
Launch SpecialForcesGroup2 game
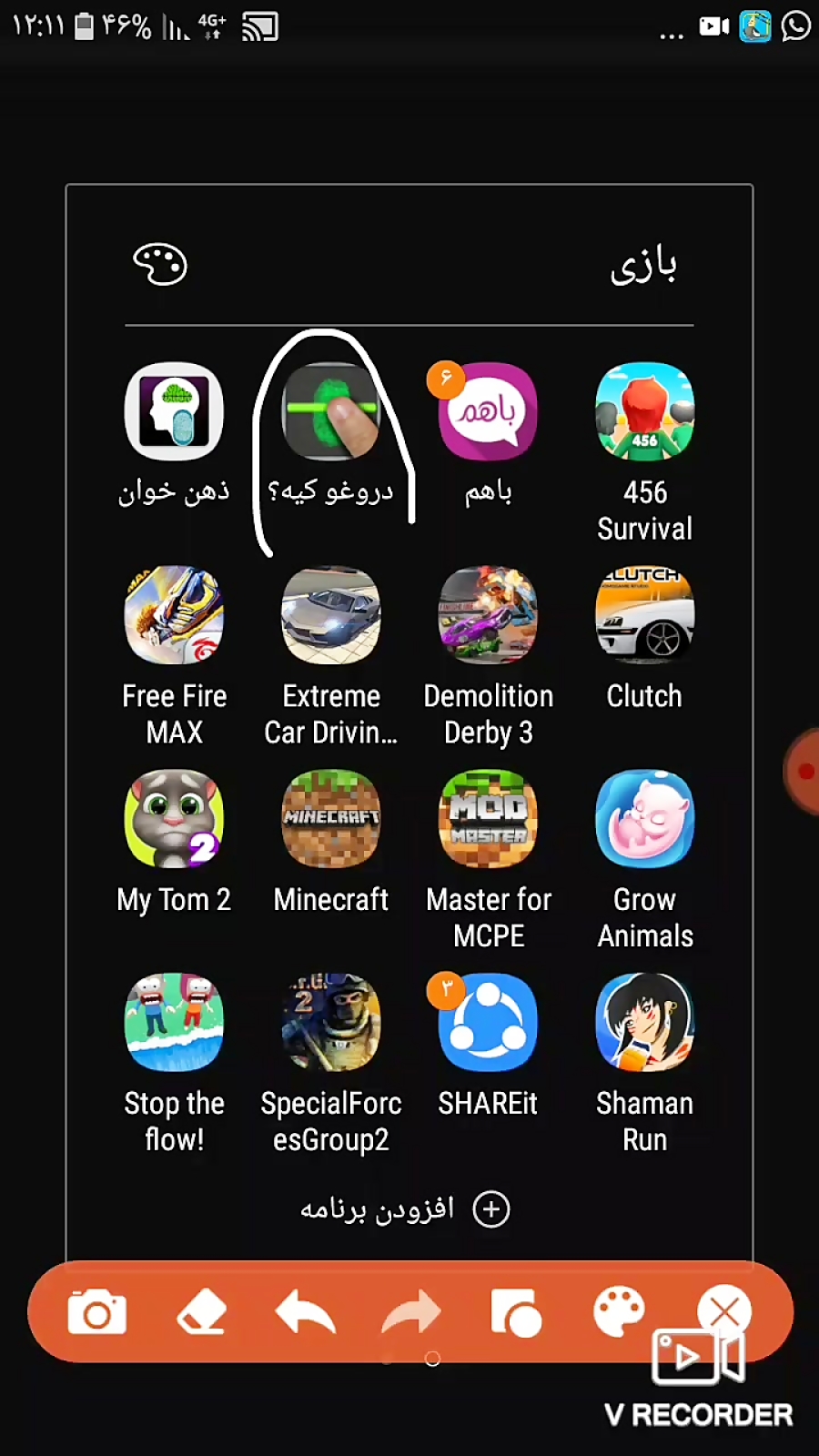pyautogui.click(x=331, y=1021)
